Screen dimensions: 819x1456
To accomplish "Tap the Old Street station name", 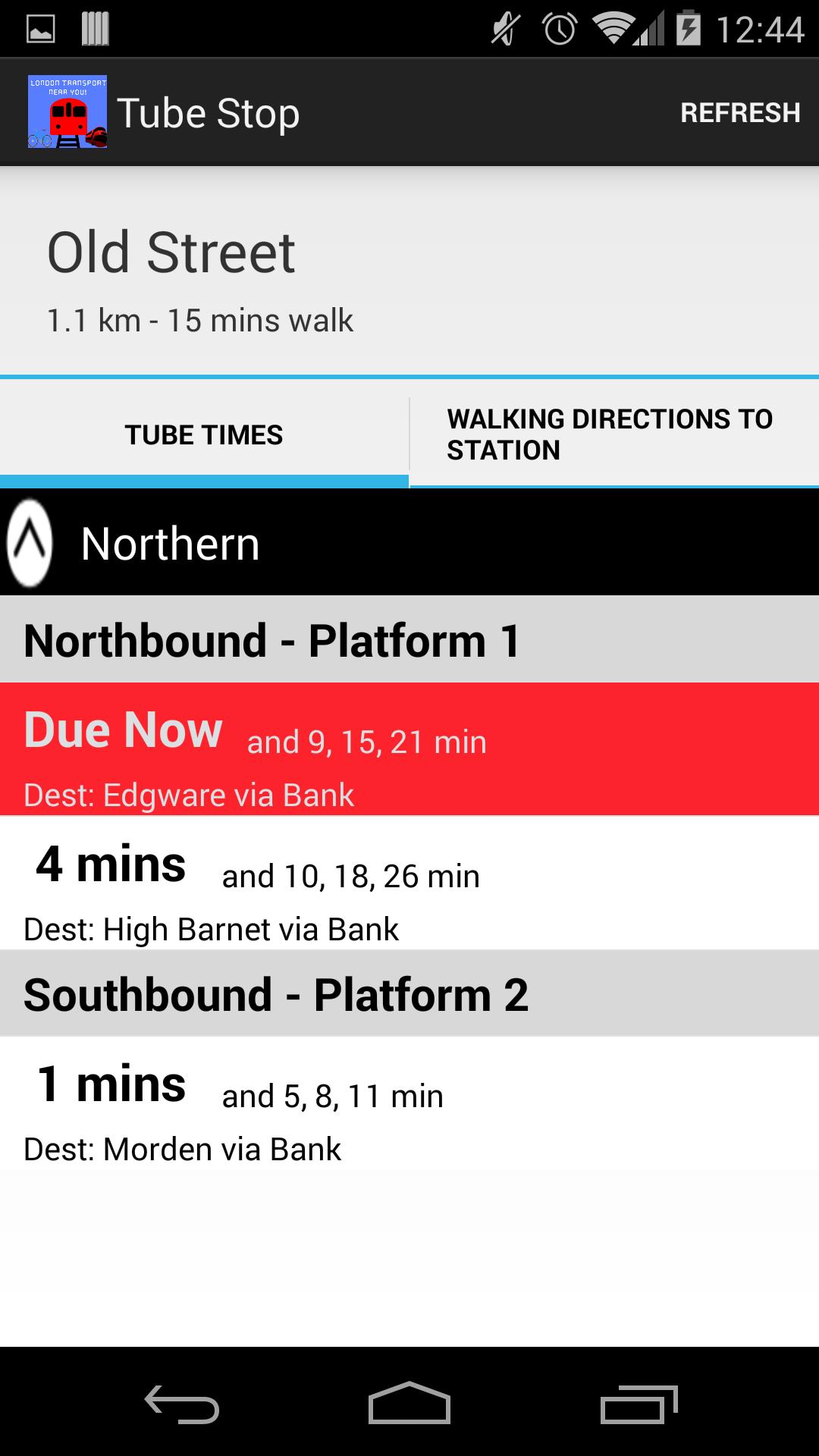I will (x=171, y=252).
